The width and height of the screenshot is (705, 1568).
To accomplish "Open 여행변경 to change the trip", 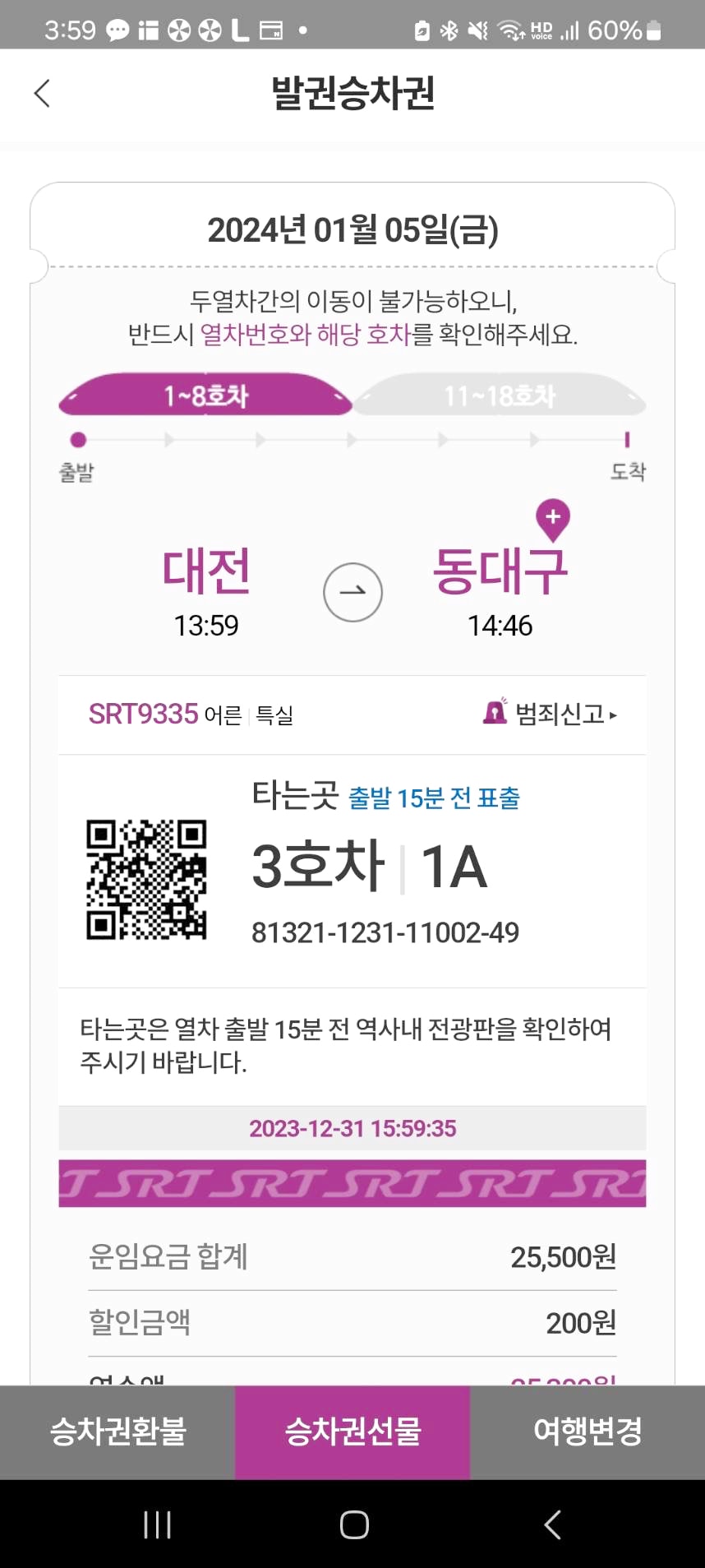I will 587,1432.
